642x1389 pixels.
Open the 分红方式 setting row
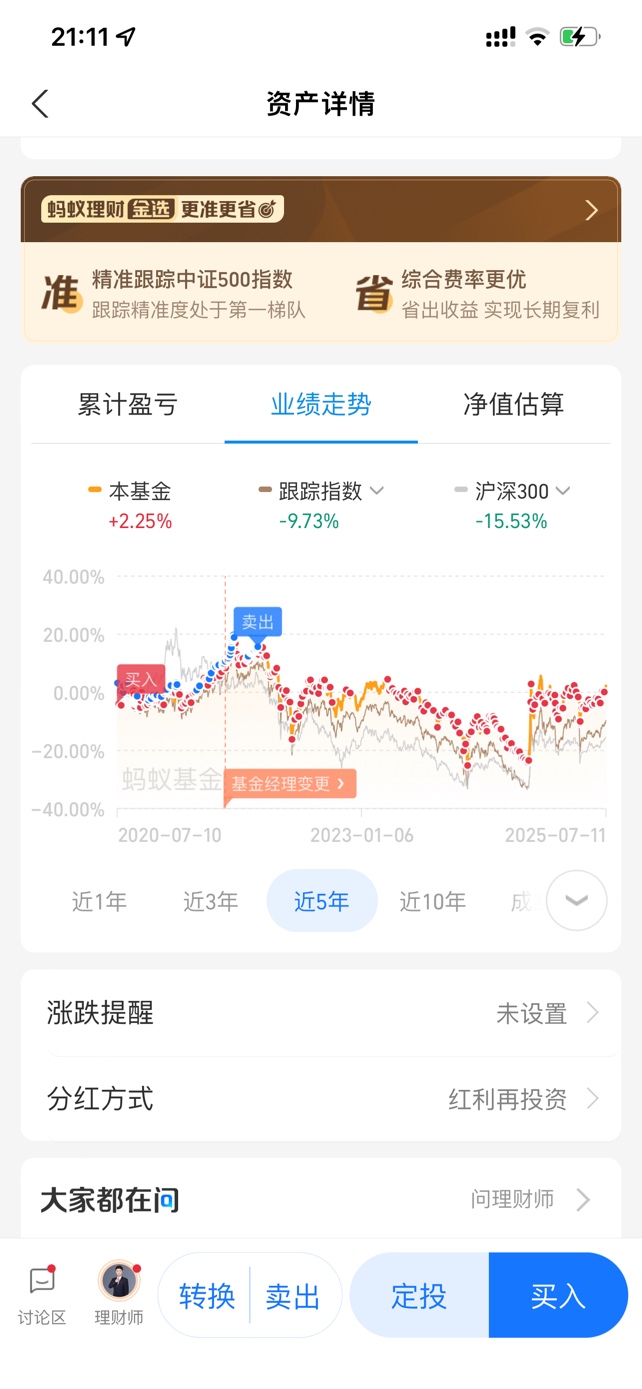[x=320, y=1099]
